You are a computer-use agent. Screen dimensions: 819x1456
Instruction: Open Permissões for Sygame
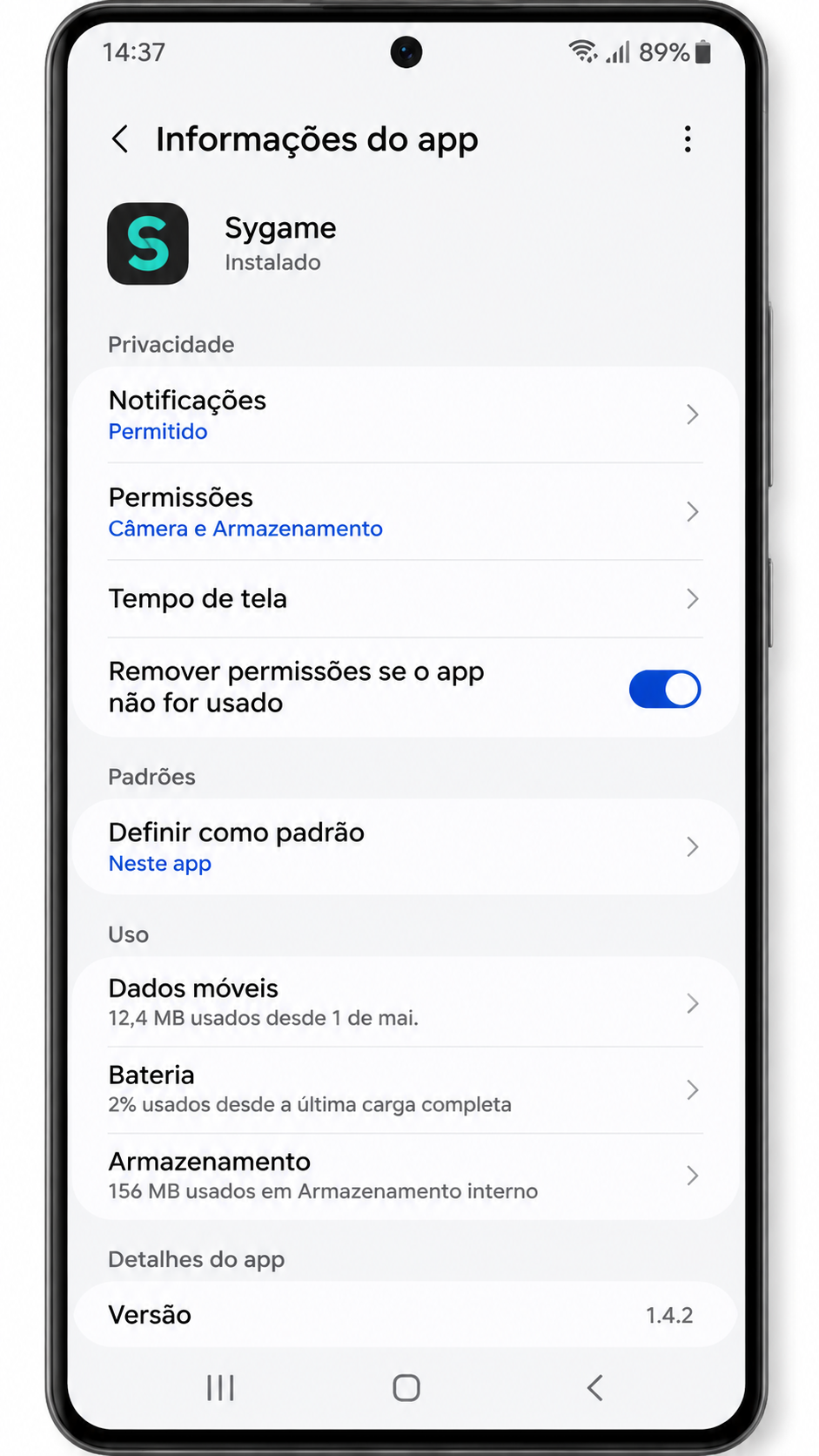pyautogui.click(x=406, y=511)
